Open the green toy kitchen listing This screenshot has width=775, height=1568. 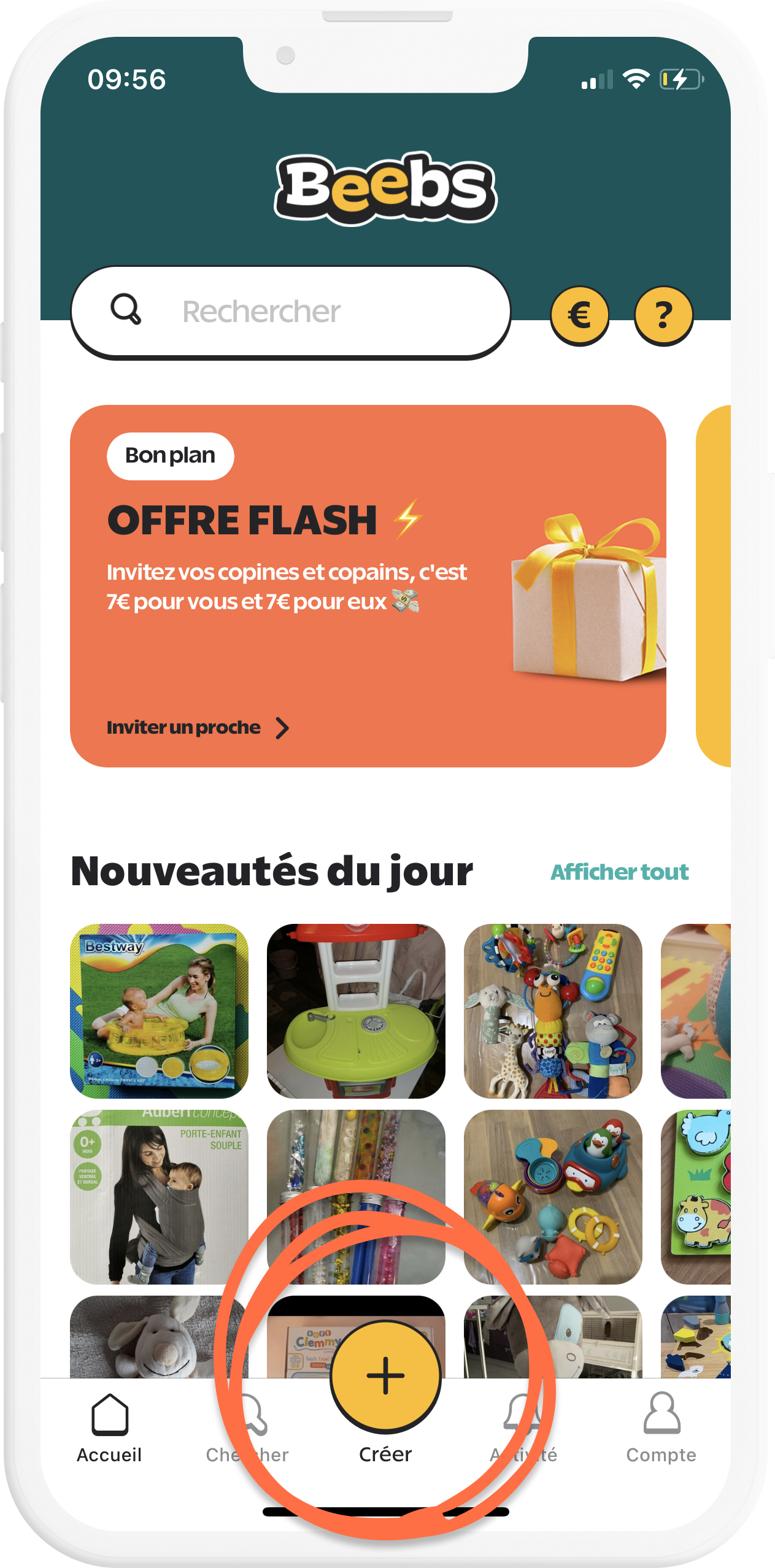point(356,1011)
